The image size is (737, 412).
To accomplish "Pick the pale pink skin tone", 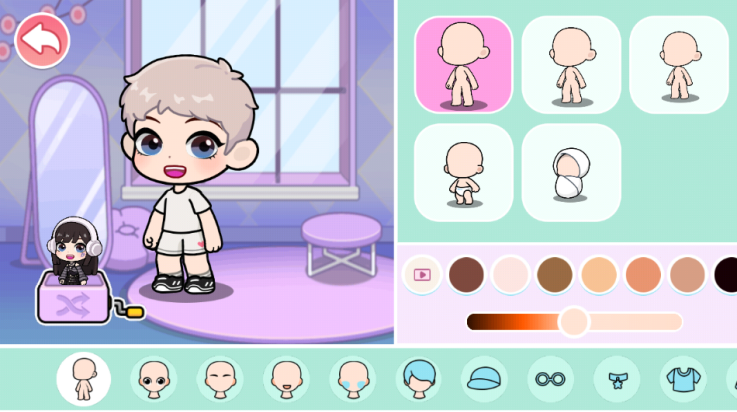I will click(510, 273).
